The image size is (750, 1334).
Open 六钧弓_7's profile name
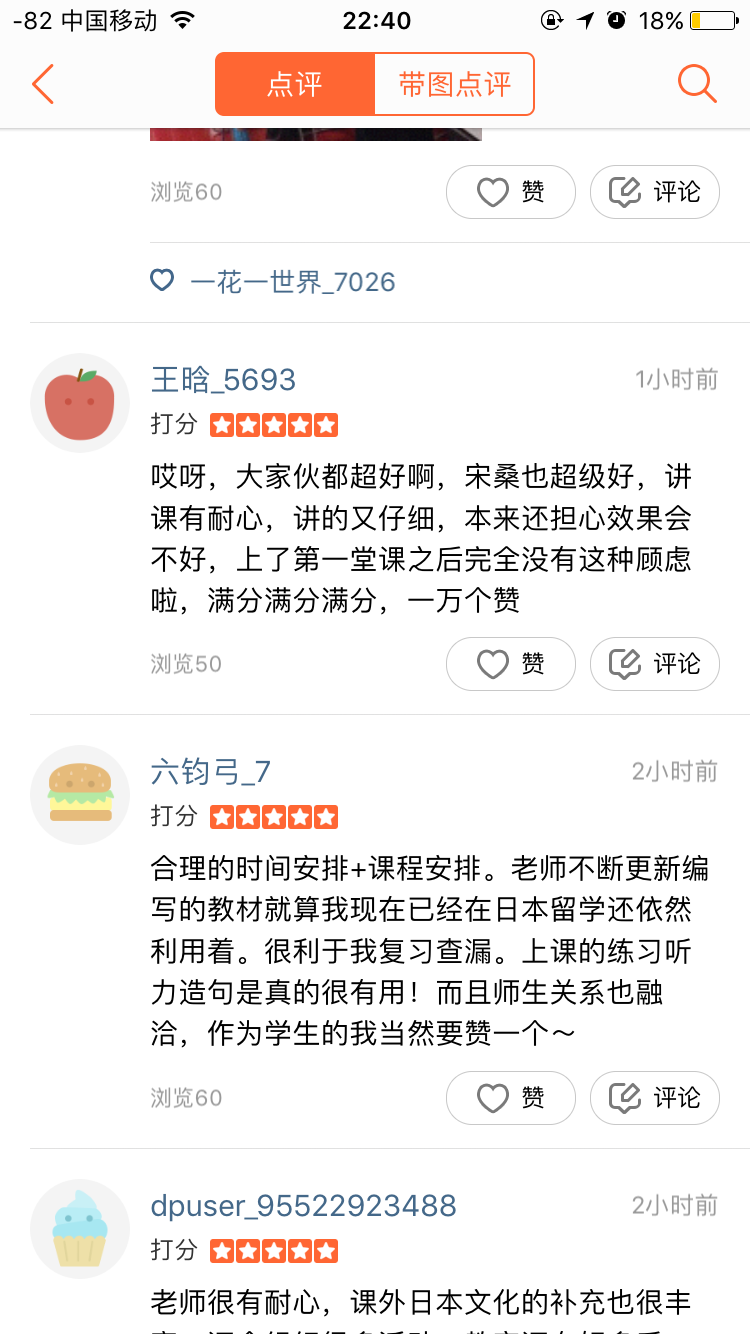(x=210, y=772)
